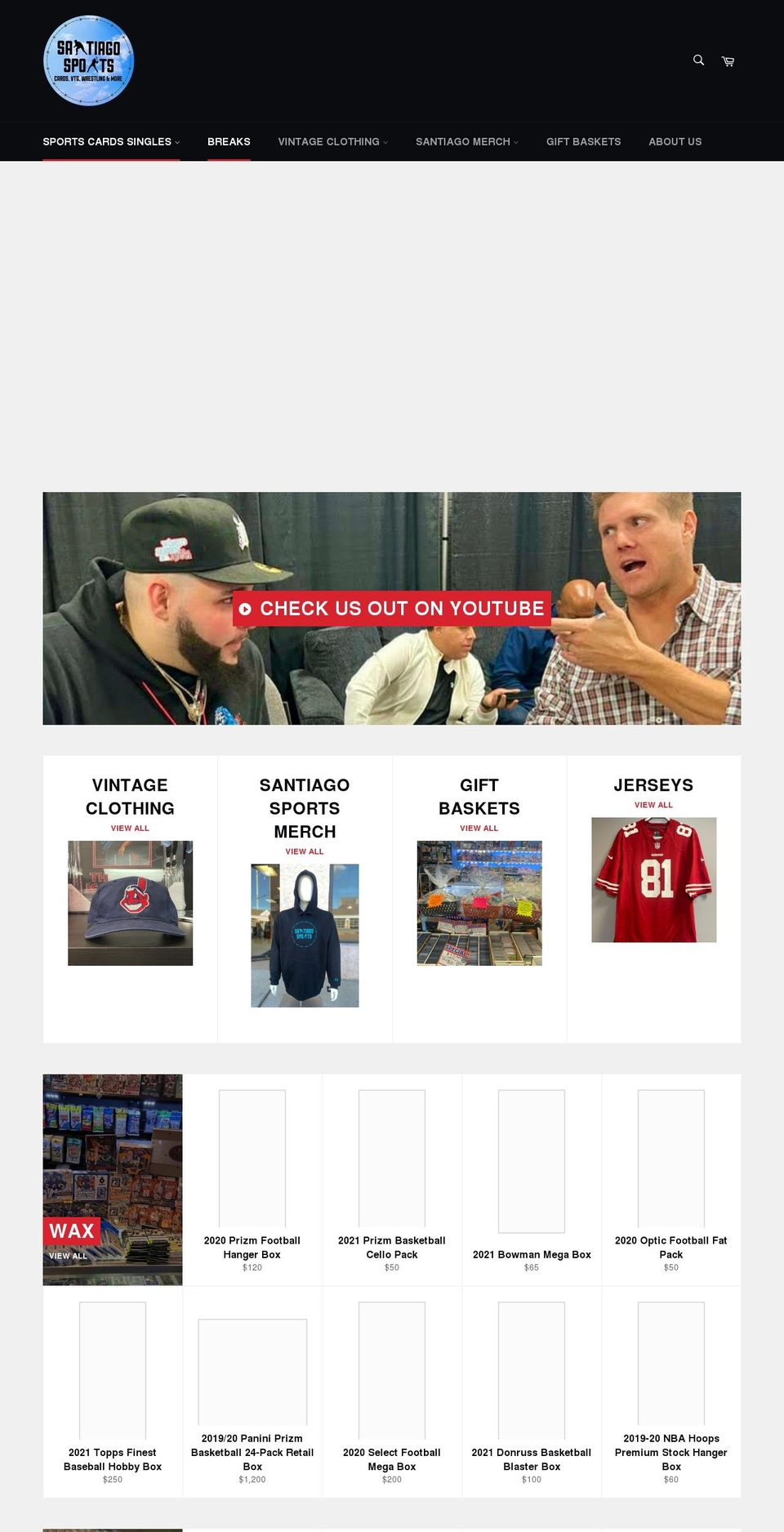Click the play icon on the YouTube banner
Image resolution: width=784 pixels, height=1532 pixels.
246,609
